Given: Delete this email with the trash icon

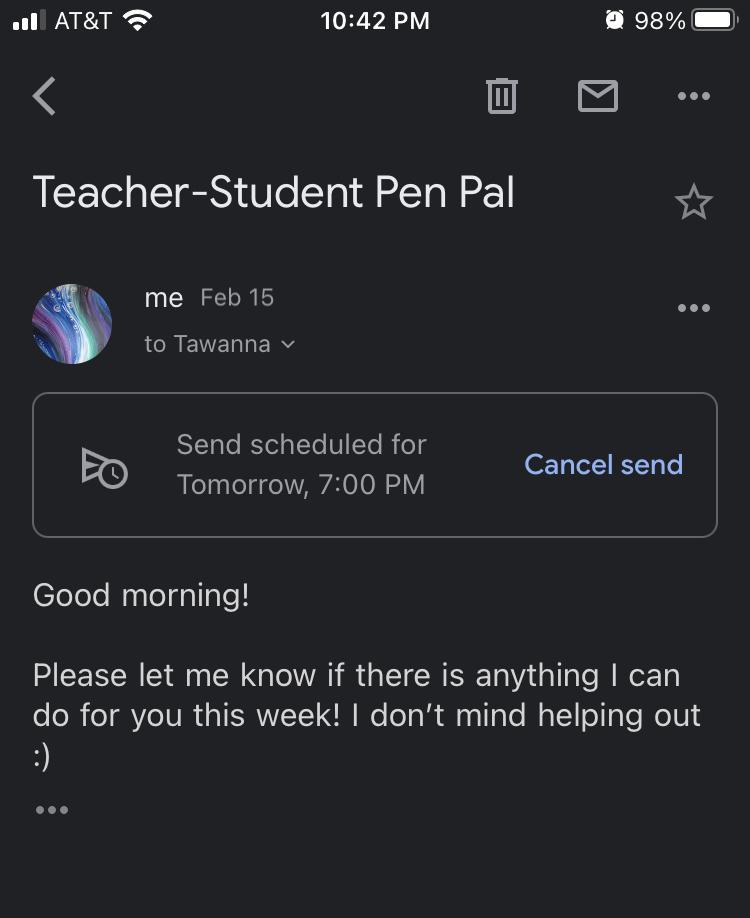Looking at the screenshot, I should [x=501, y=96].
